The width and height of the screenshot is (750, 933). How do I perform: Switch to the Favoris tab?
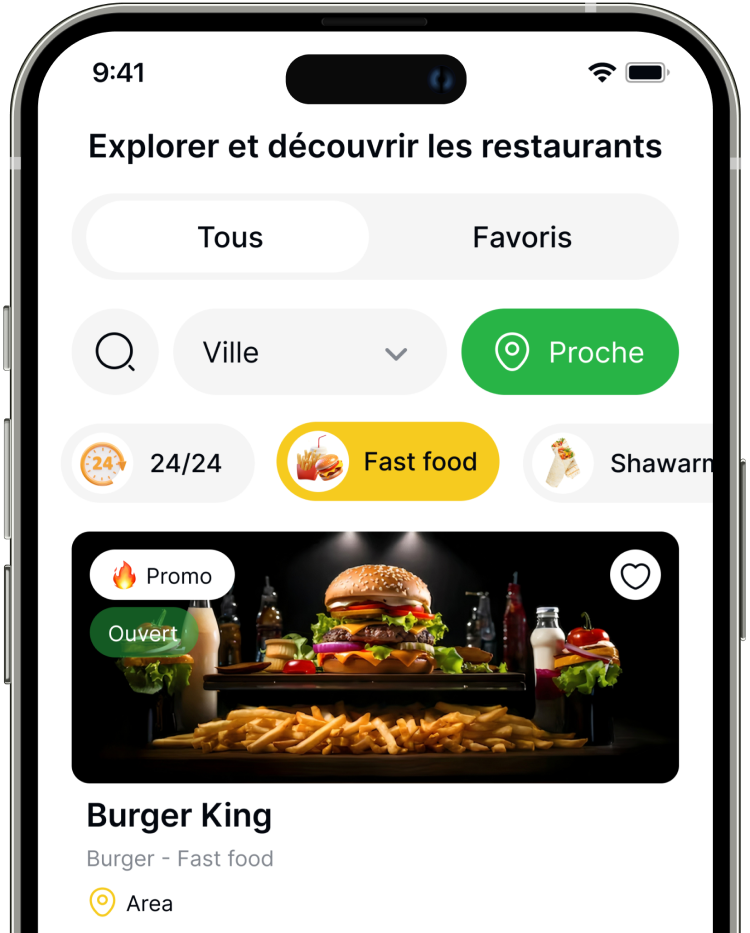point(522,237)
